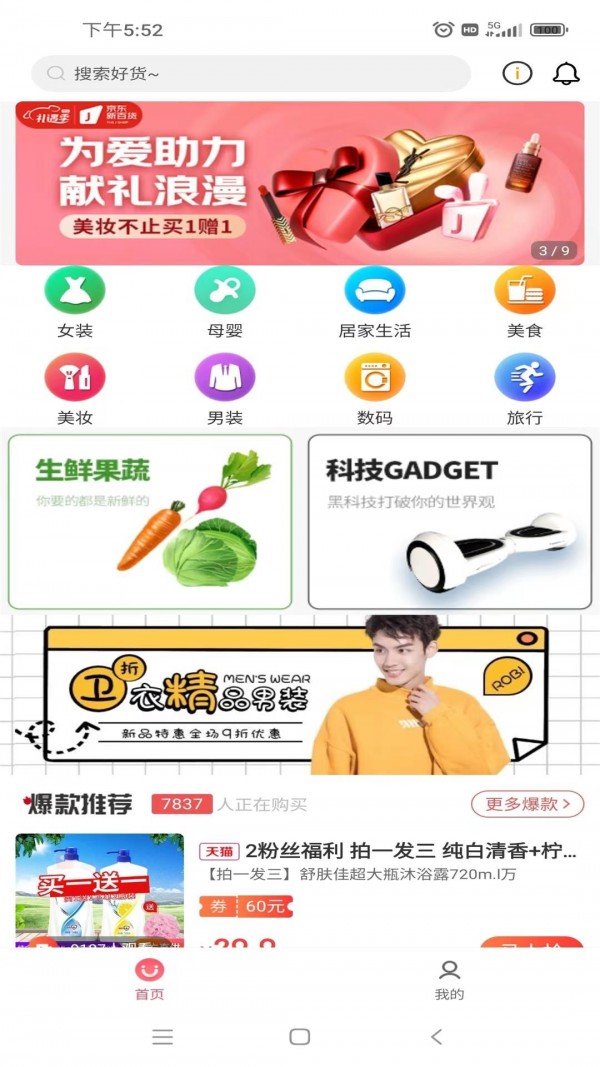Image resolution: width=600 pixels, height=1067 pixels.
Task: Open the notifications bell
Action: pyautogui.click(x=566, y=73)
